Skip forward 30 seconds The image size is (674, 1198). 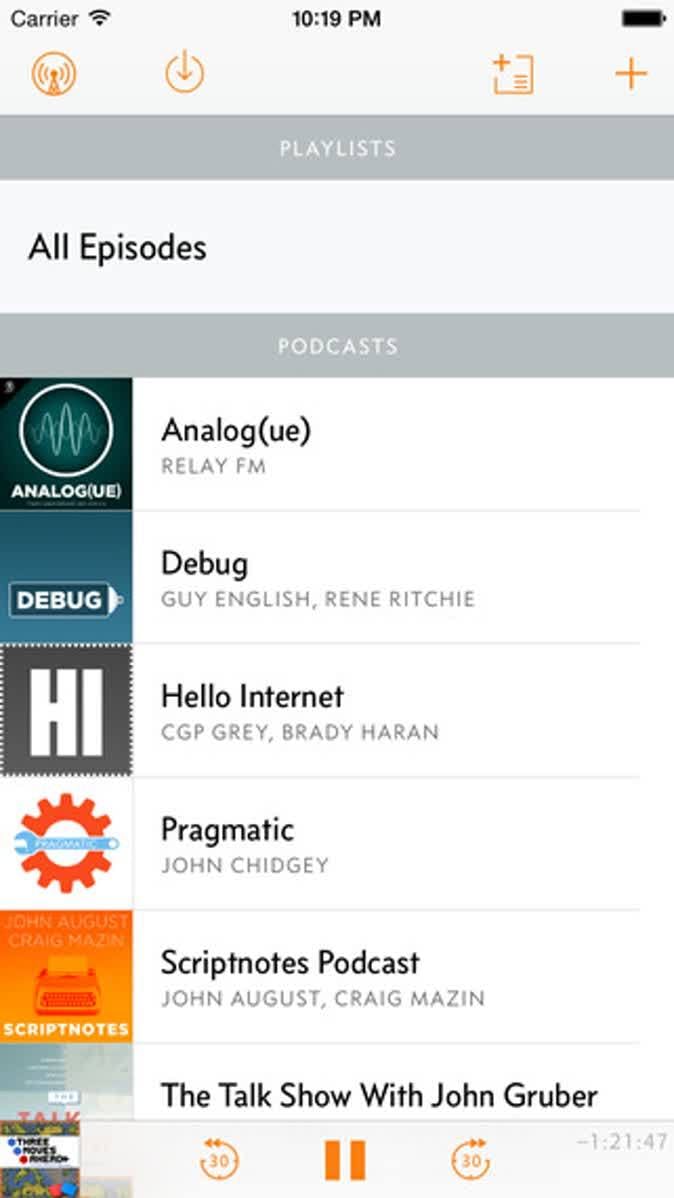472,1160
